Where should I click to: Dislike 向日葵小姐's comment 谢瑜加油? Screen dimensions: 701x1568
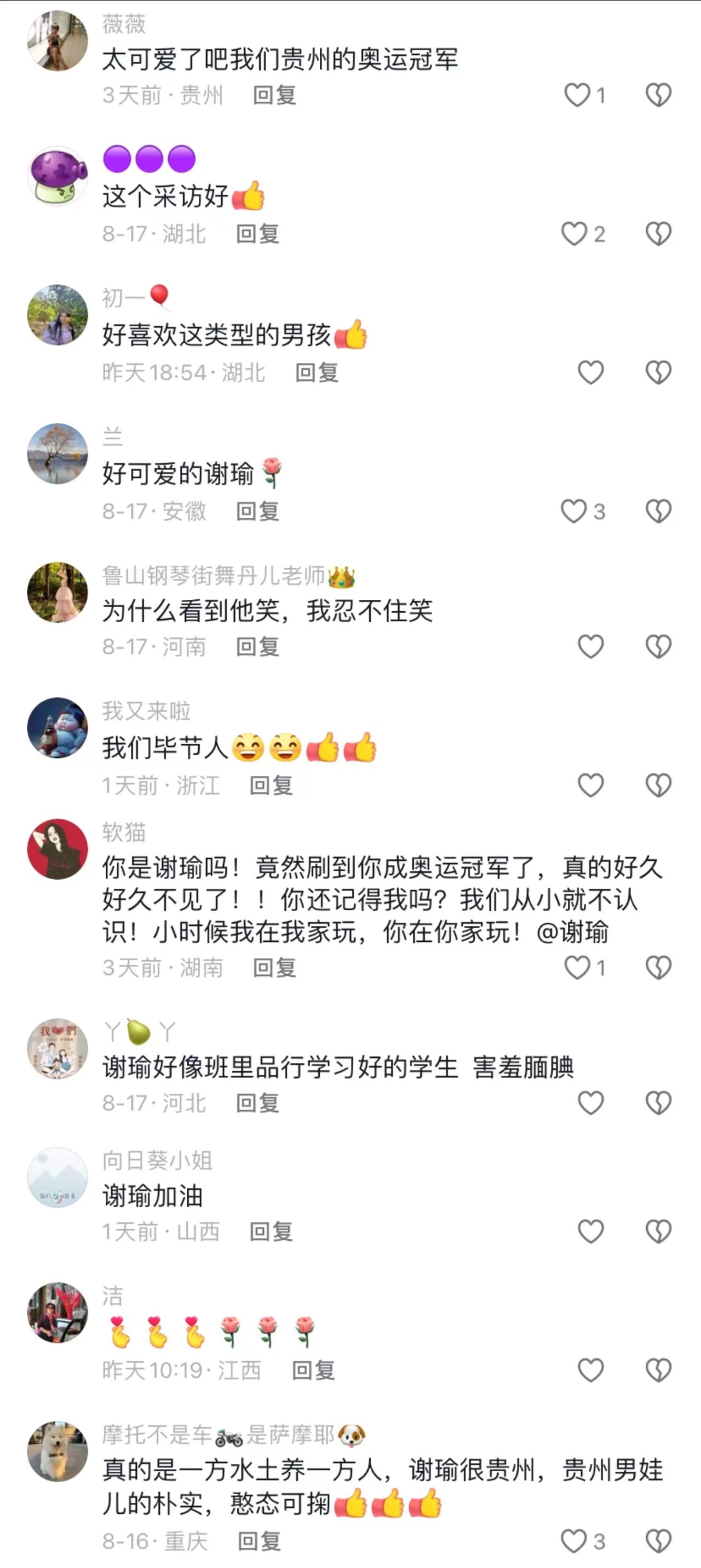click(x=658, y=1231)
